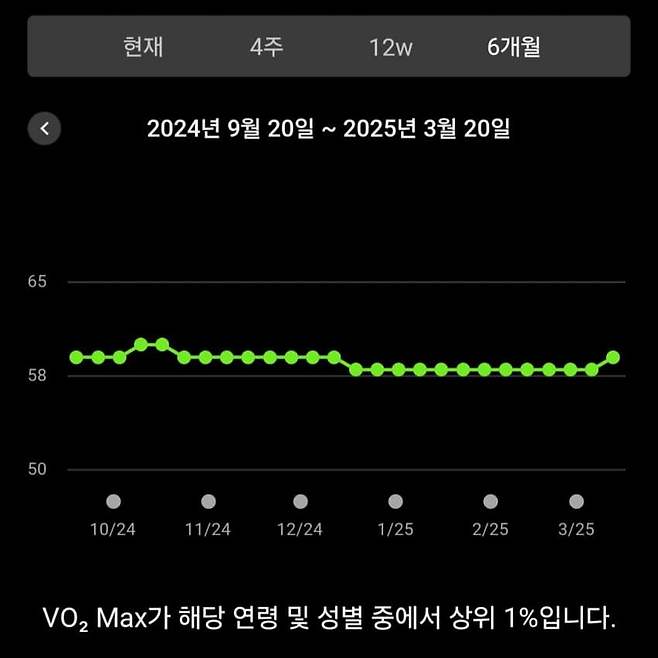The height and width of the screenshot is (658, 658).
Task: Switch to the 현재 tab
Action: pyautogui.click(x=143, y=47)
